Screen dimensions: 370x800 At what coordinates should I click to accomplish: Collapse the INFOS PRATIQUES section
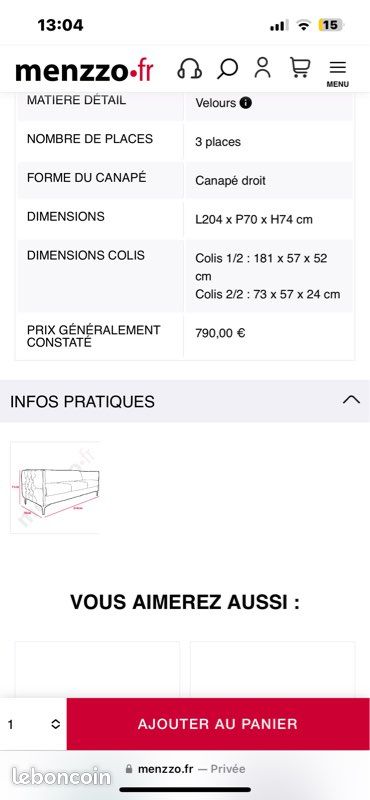(x=185, y=401)
